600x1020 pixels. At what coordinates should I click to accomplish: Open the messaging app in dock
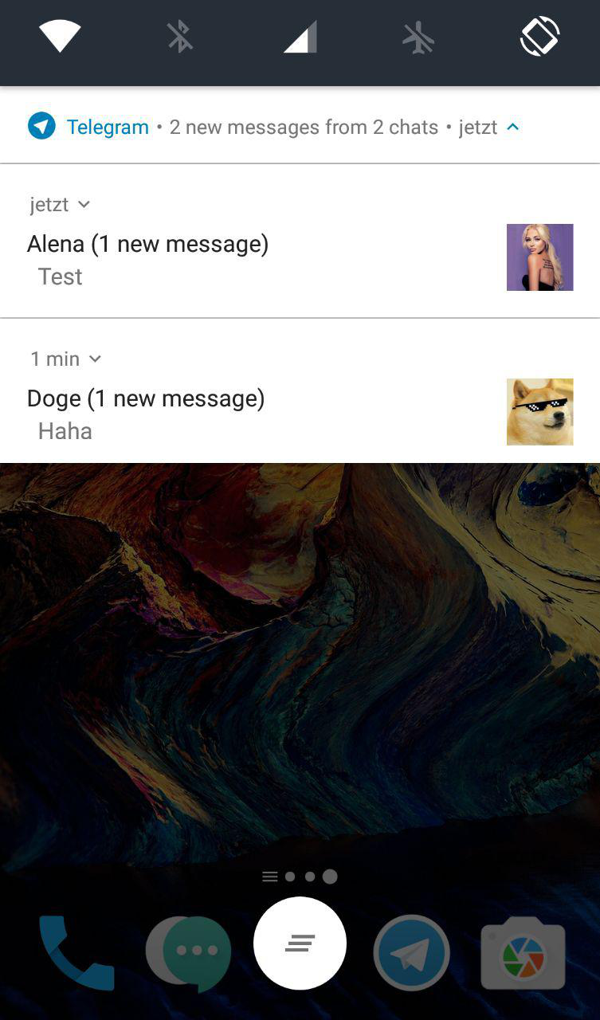(188, 953)
